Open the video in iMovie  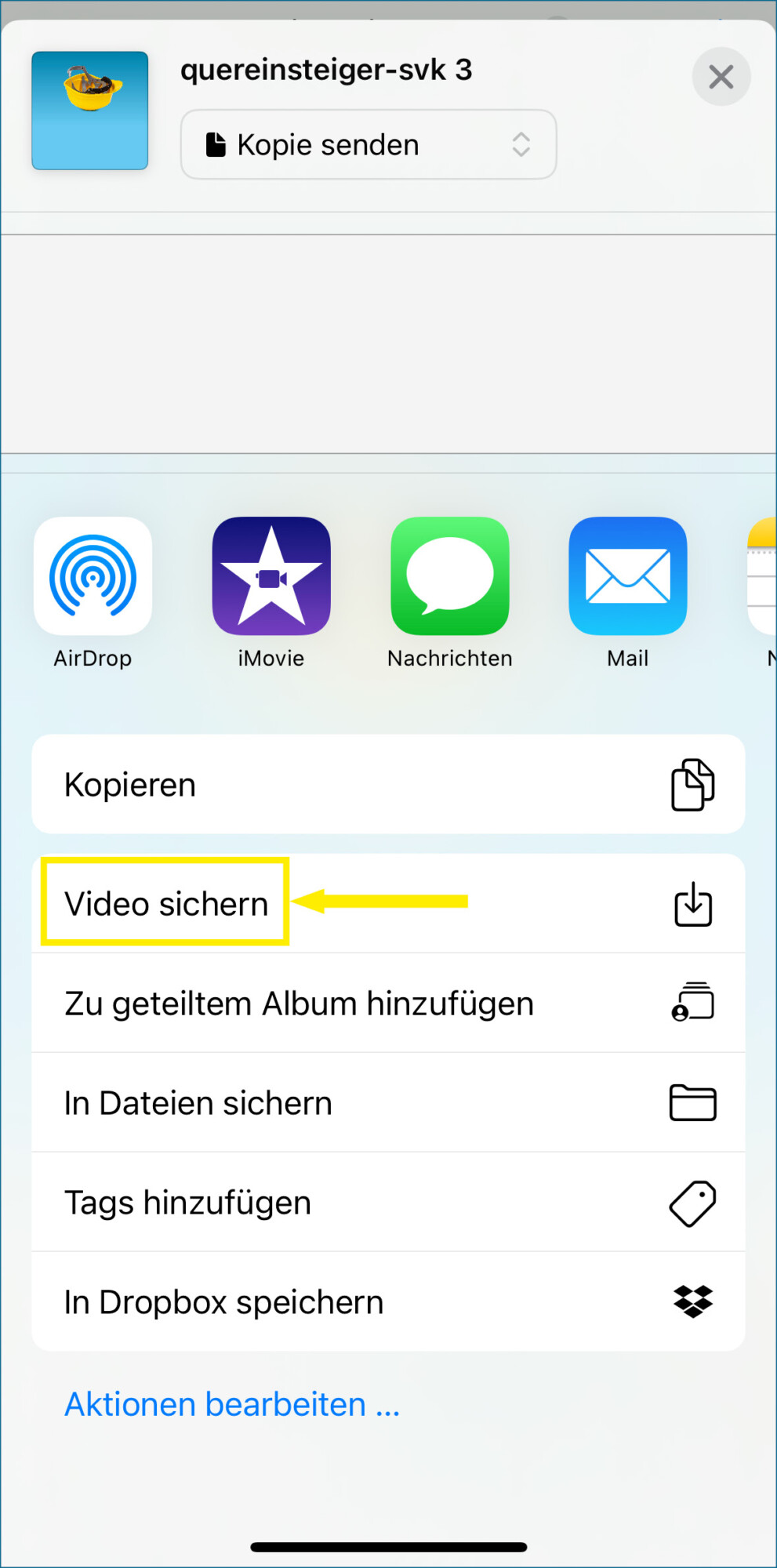click(271, 592)
